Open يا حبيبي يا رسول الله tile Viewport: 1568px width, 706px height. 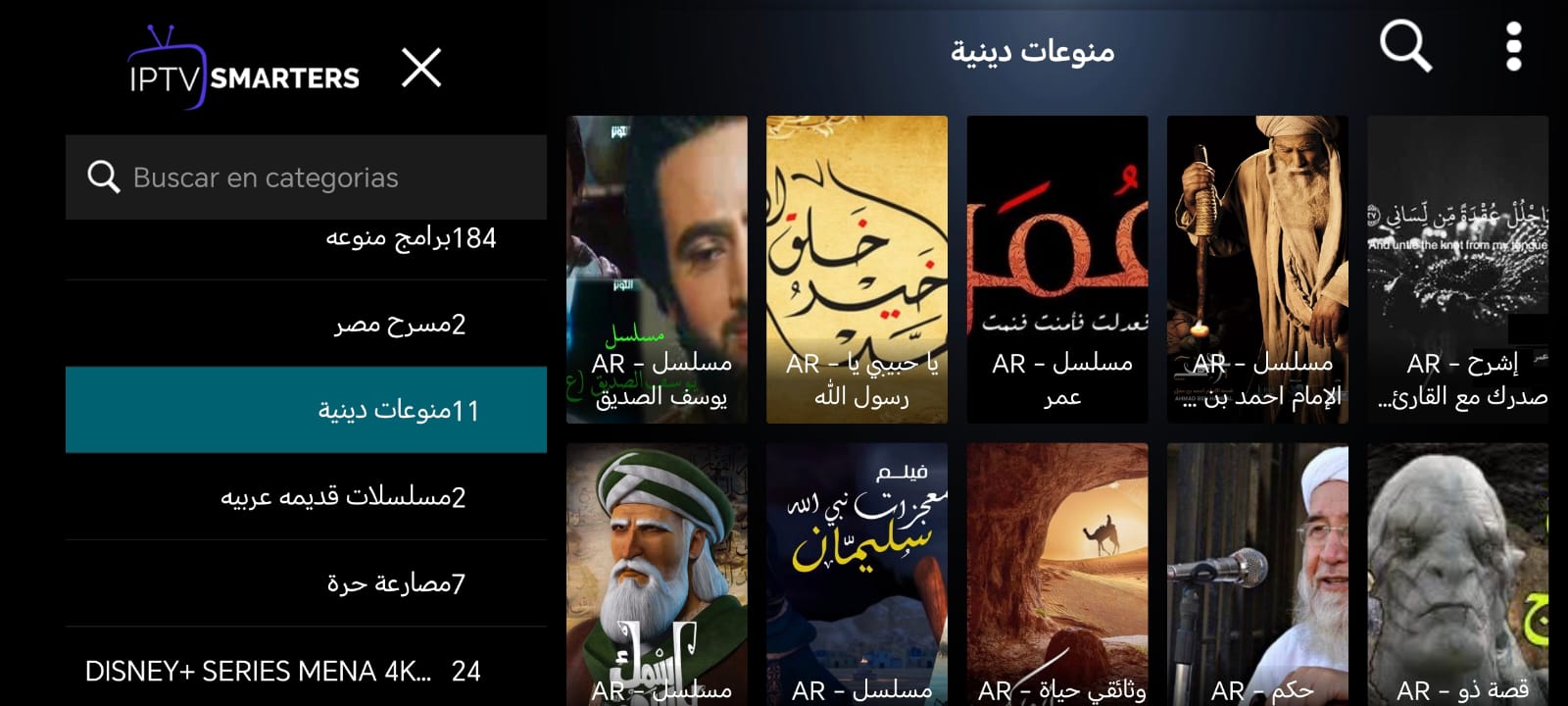[x=857, y=270]
